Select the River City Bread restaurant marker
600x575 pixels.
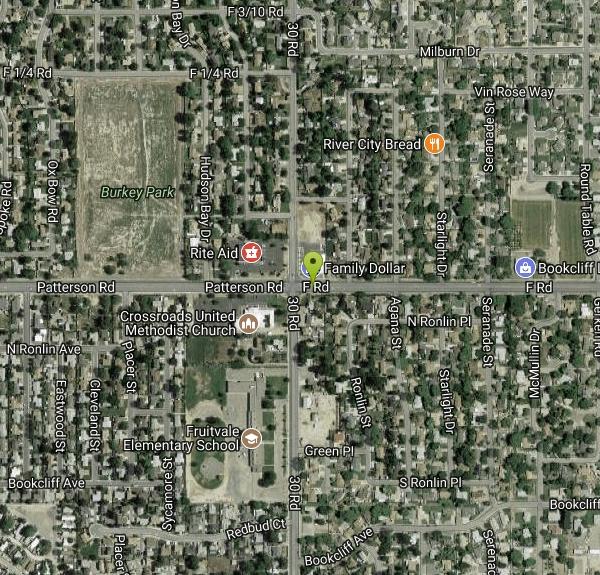434,144
